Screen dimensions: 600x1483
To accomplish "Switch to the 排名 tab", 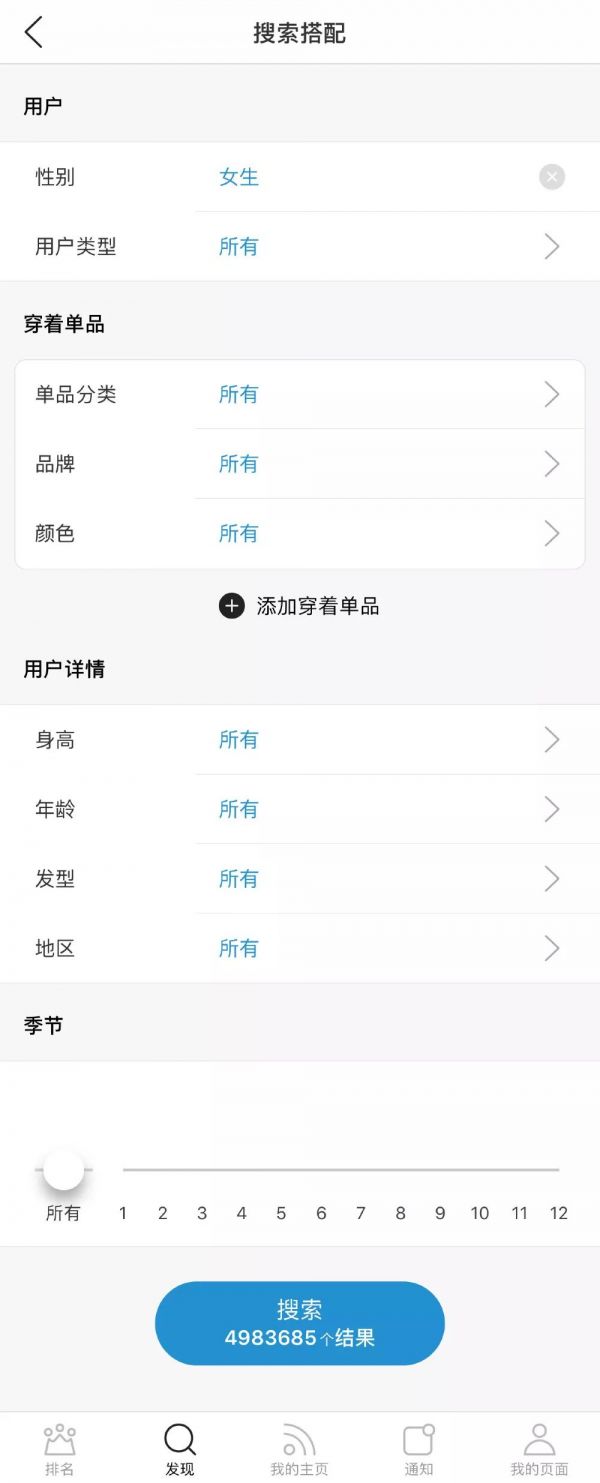I will tap(60, 1449).
